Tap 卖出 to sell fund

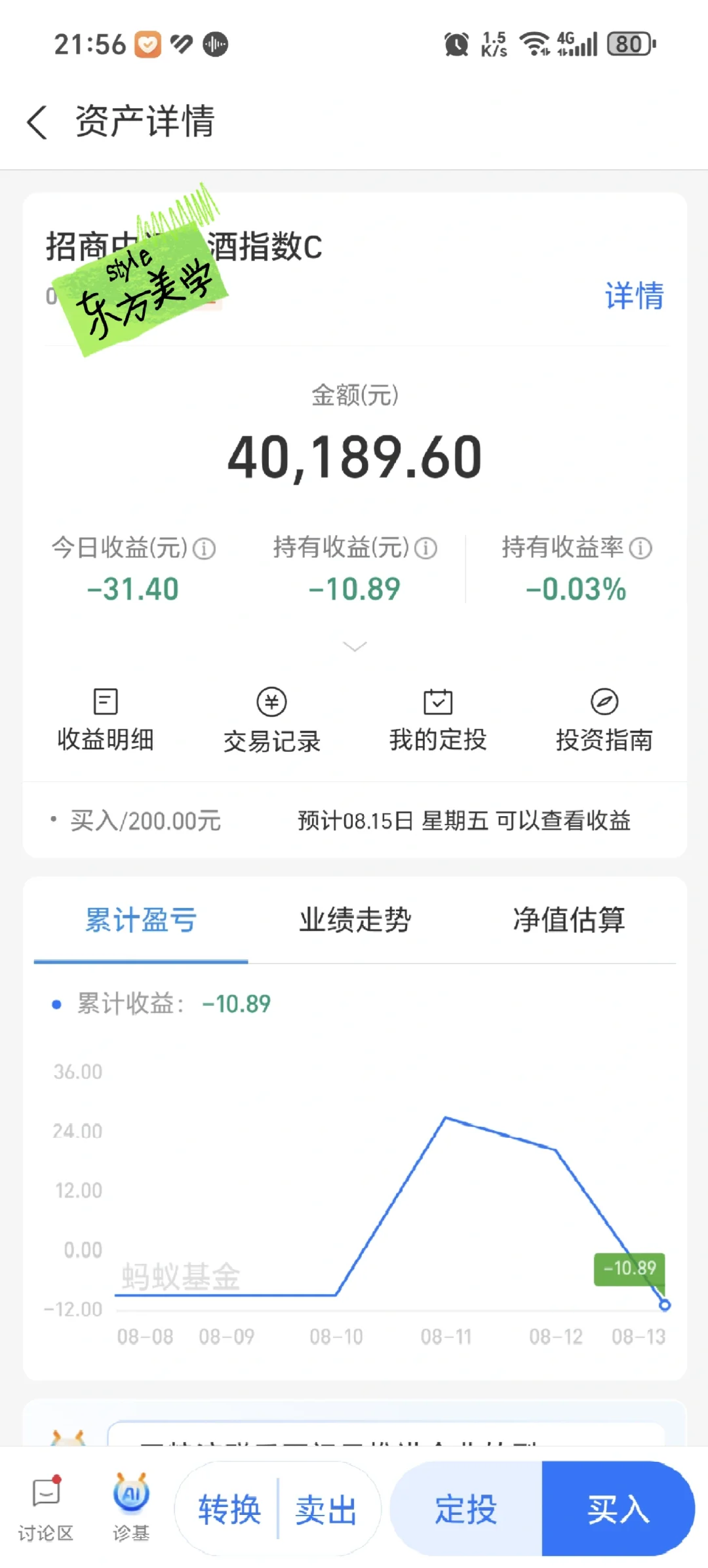(x=326, y=1510)
